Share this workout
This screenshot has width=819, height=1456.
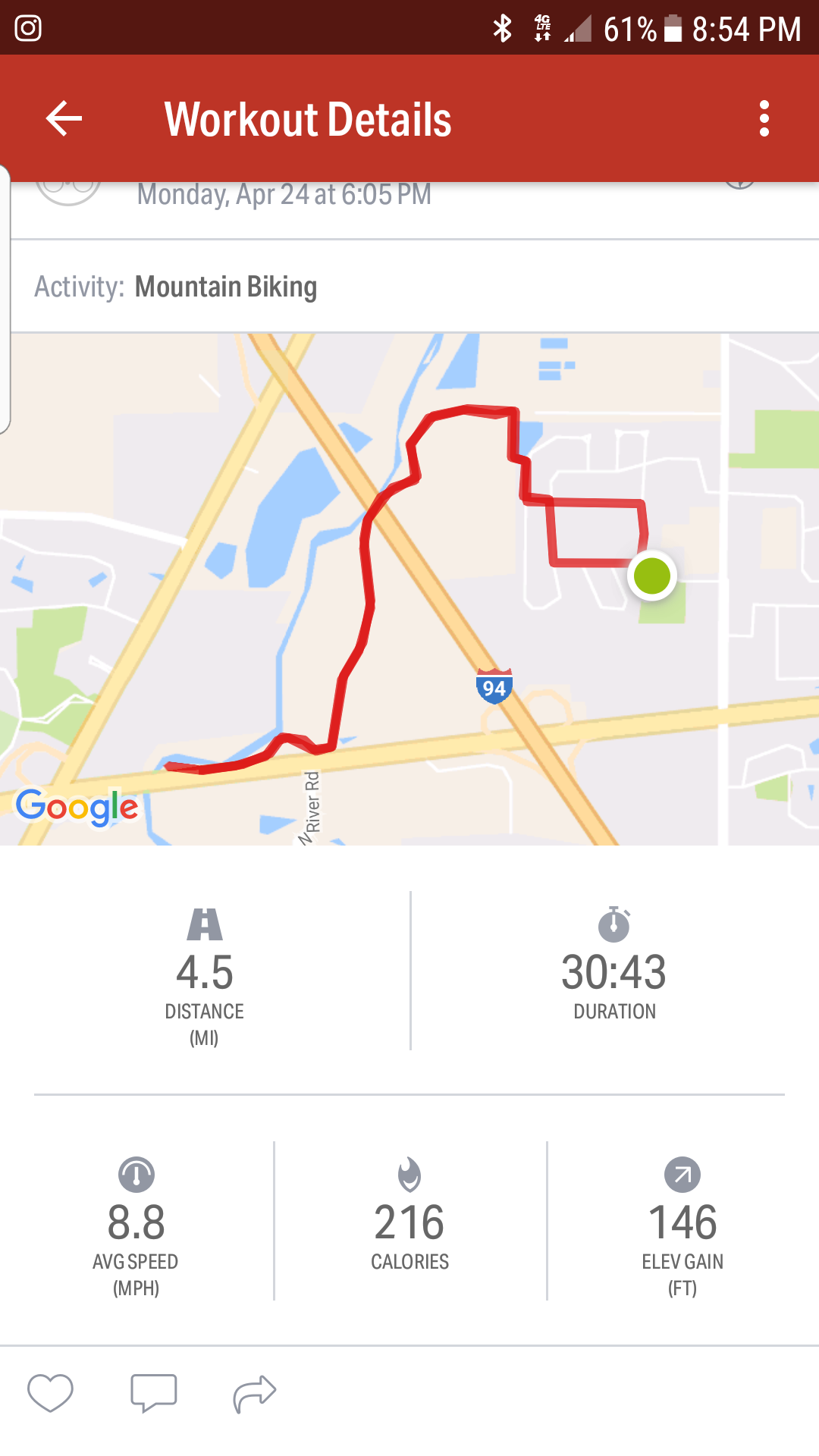(254, 1393)
